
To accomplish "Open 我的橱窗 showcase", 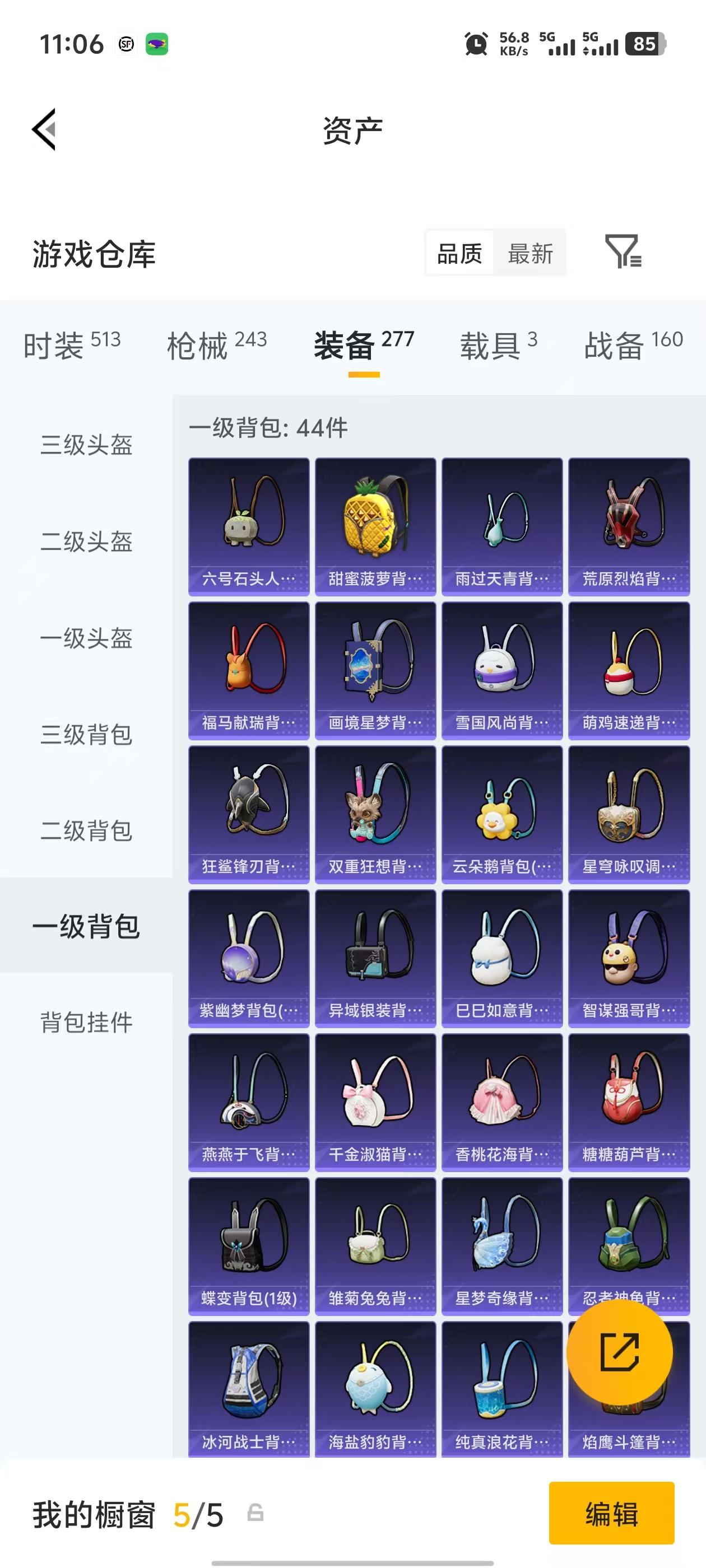I will point(95,1513).
